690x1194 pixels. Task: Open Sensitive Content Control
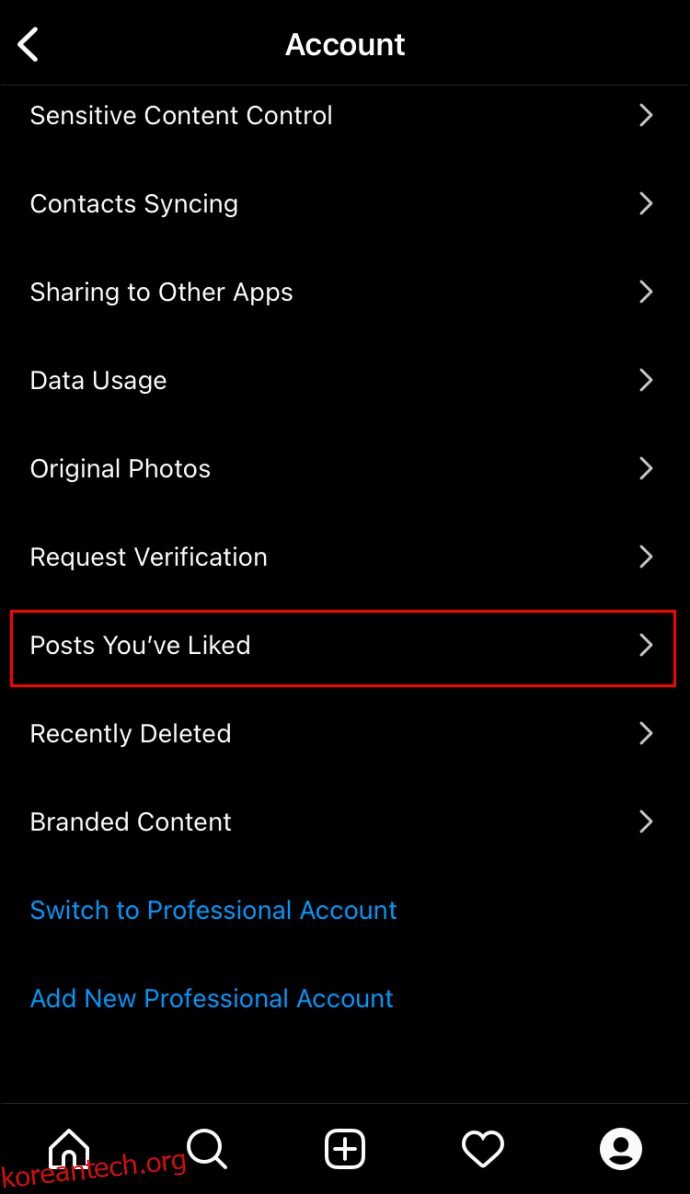(345, 116)
